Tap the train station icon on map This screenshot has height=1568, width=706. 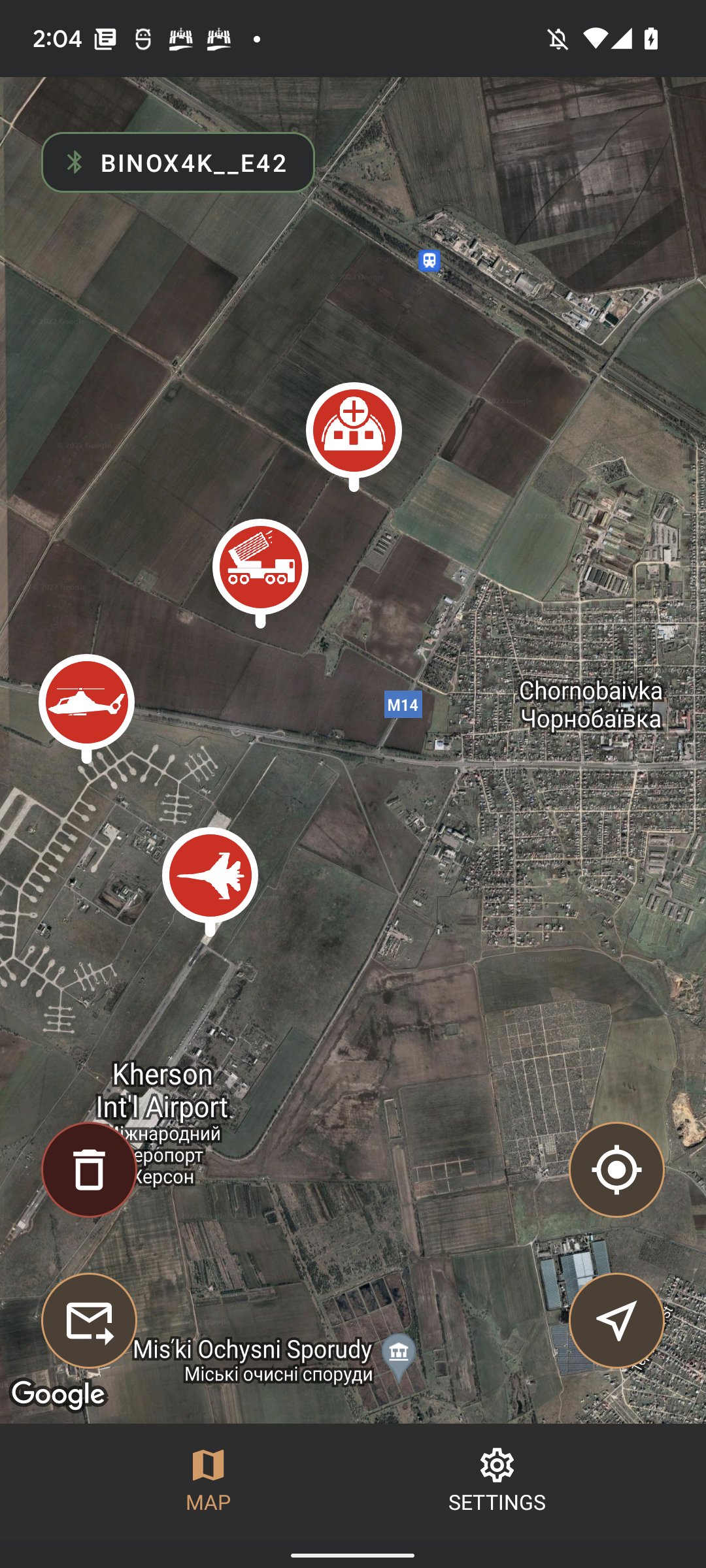(x=429, y=261)
